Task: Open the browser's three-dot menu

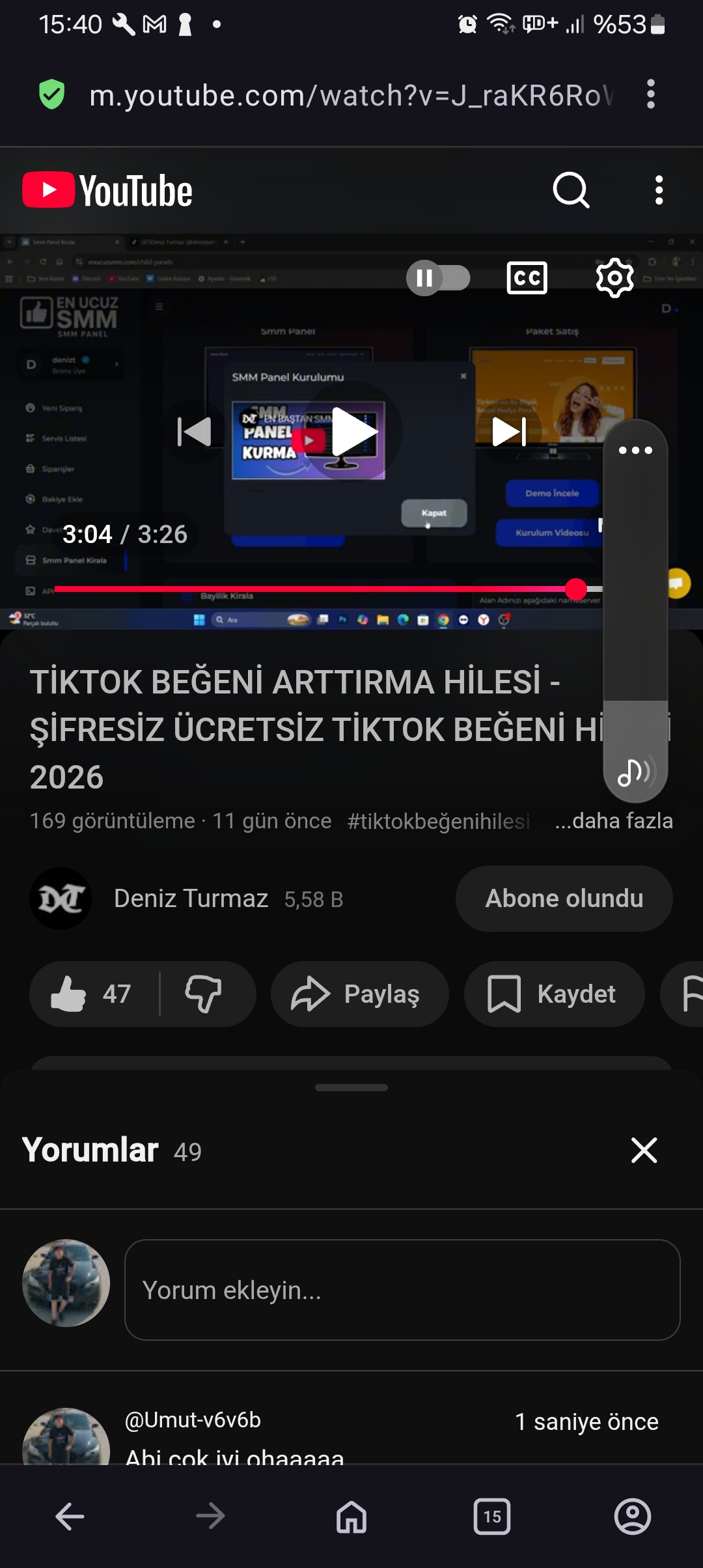Action: [x=650, y=94]
